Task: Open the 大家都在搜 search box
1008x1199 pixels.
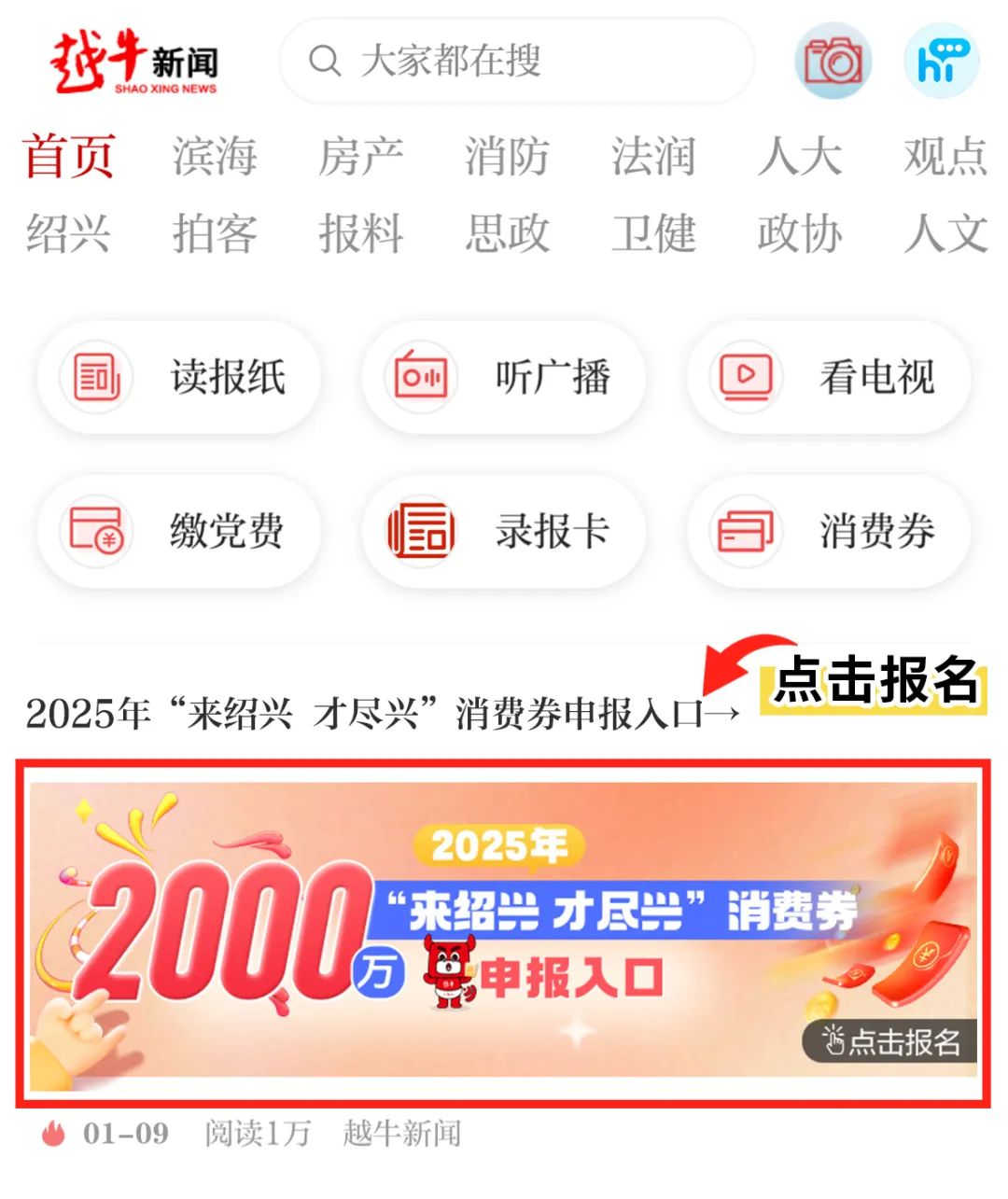Action: pos(515,62)
